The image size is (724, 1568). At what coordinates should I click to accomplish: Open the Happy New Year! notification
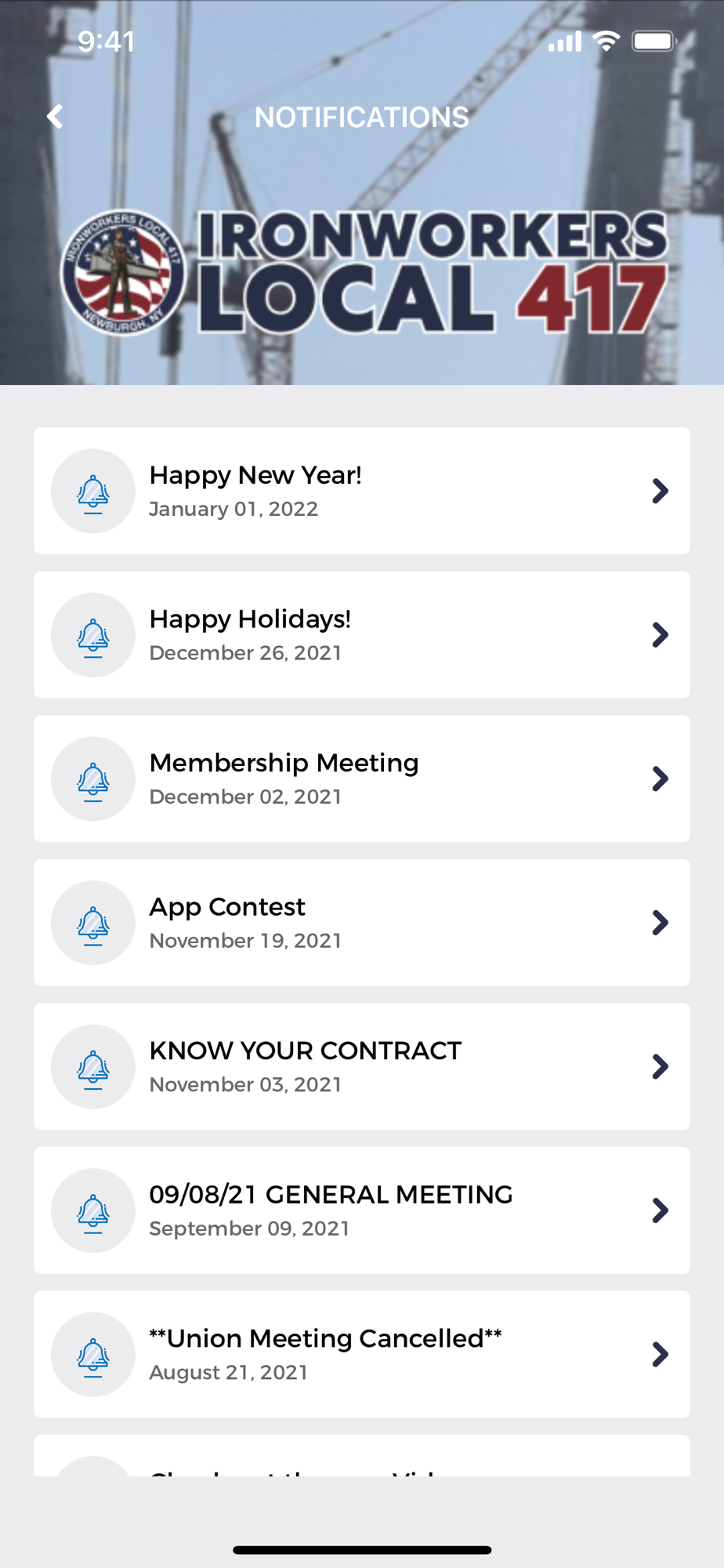point(361,491)
